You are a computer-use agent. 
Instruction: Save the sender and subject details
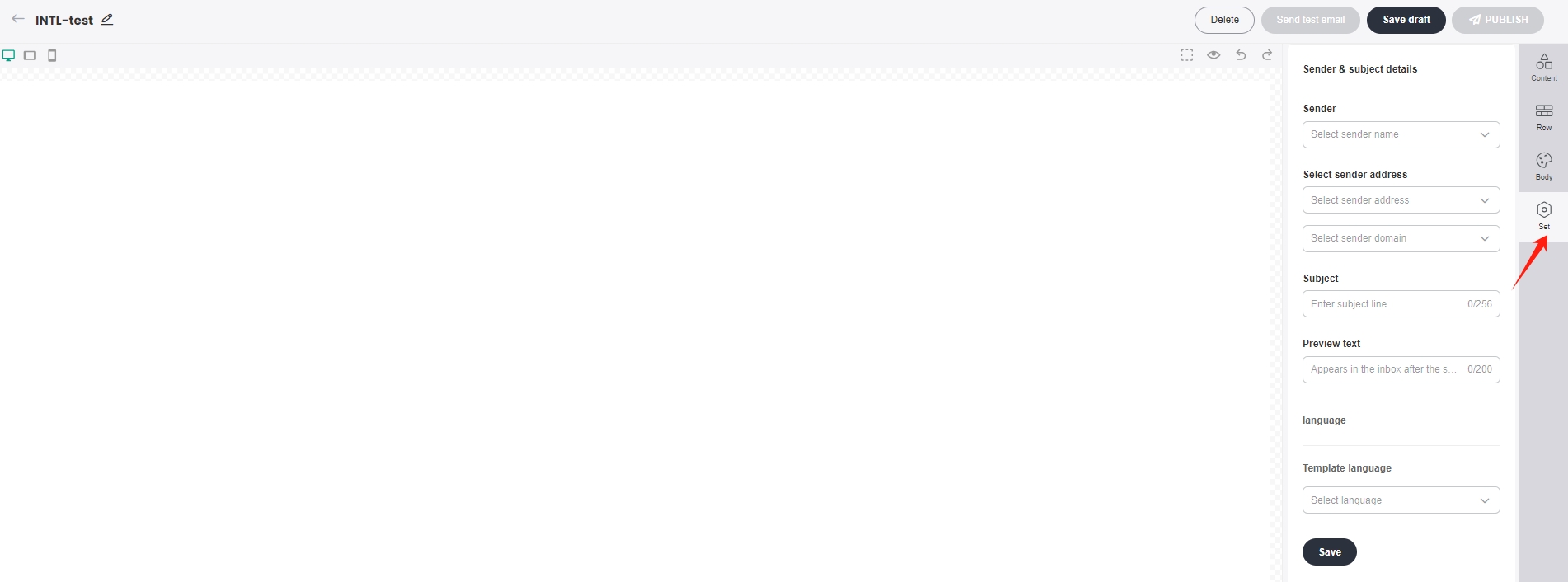pyautogui.click(x=1329, y=552)
